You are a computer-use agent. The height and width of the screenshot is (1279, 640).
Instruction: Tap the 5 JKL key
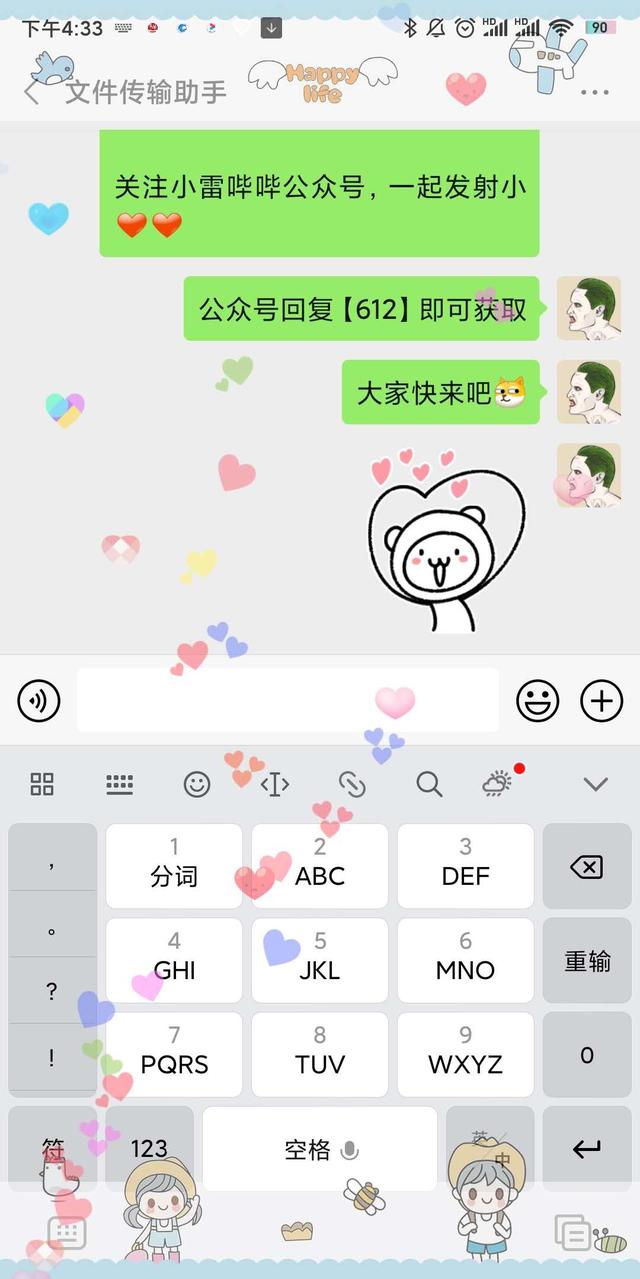coord(319,955)
